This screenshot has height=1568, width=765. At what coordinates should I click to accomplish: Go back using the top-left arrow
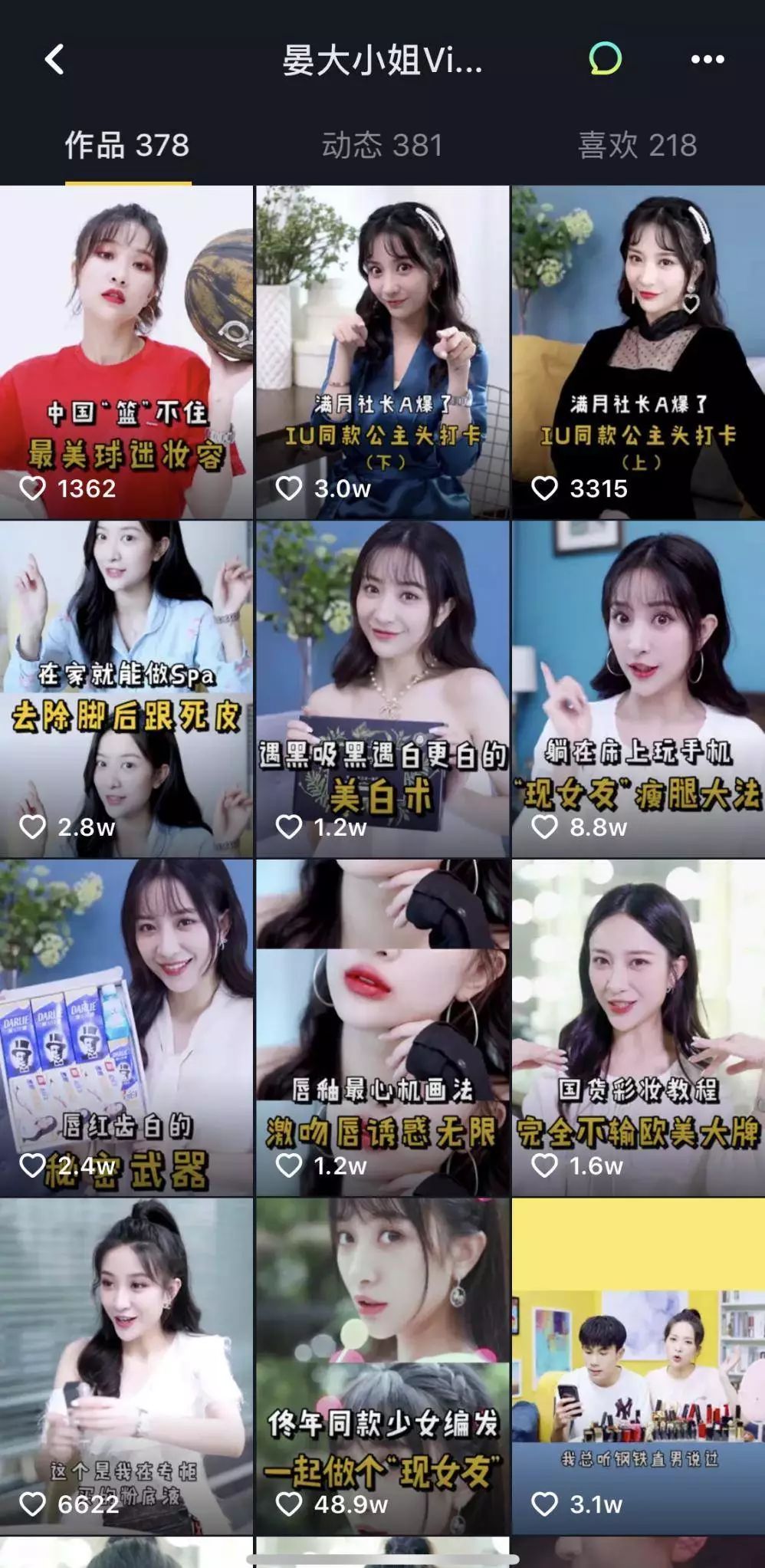(x=54, y=59)
